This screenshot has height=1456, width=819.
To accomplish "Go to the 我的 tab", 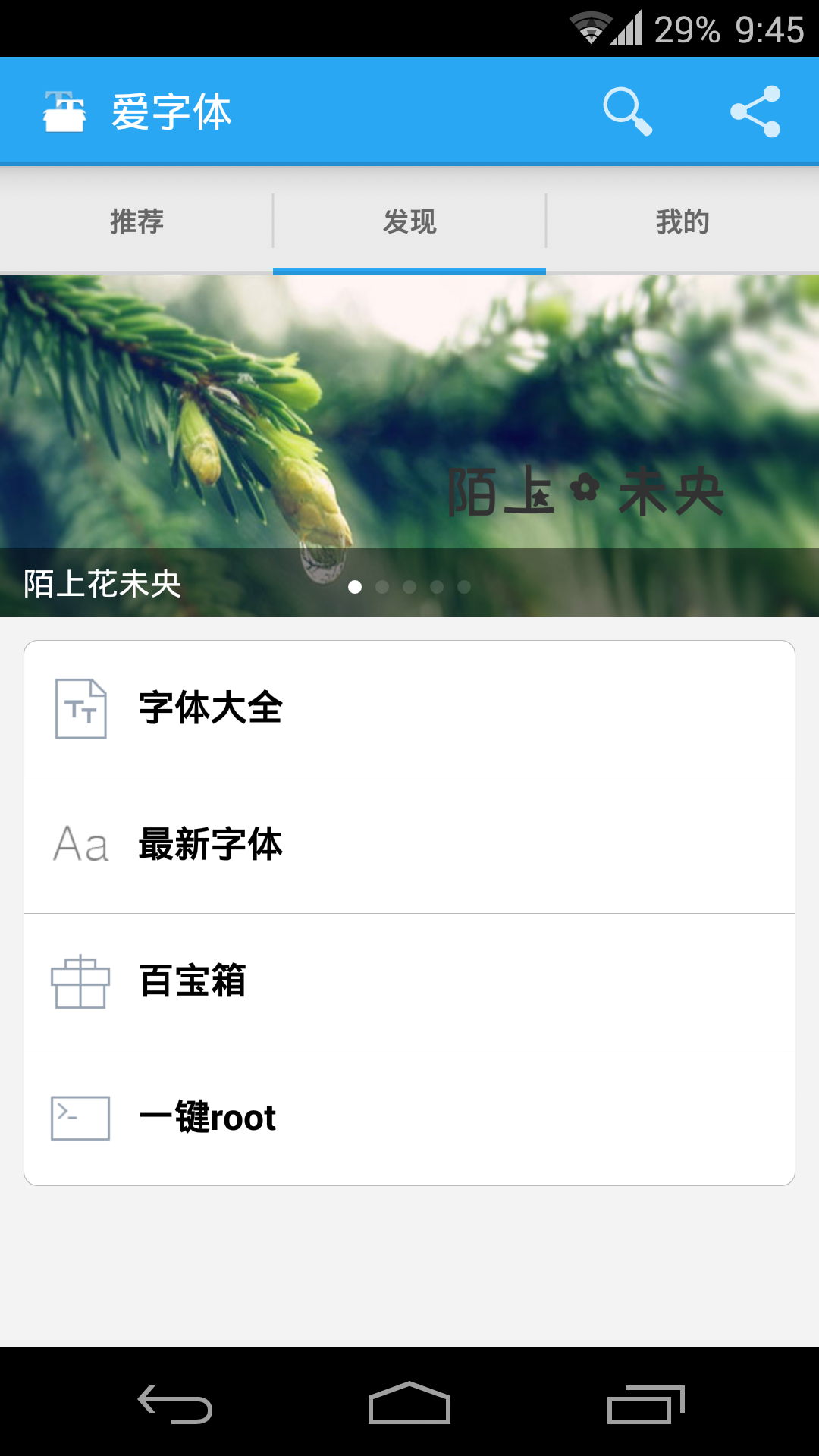I will [682, 221].
